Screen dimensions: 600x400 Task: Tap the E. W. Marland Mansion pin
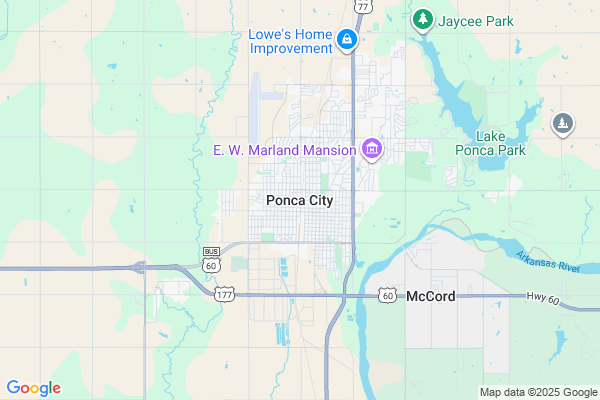[371, 150]
